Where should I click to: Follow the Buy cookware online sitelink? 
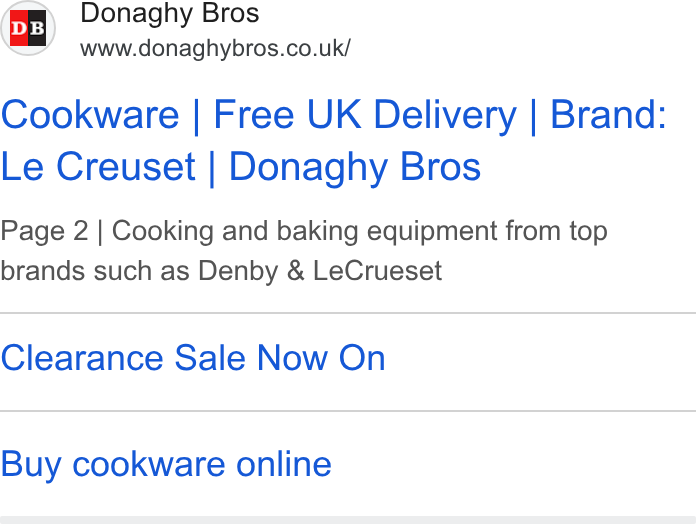[x=166, y=465]
